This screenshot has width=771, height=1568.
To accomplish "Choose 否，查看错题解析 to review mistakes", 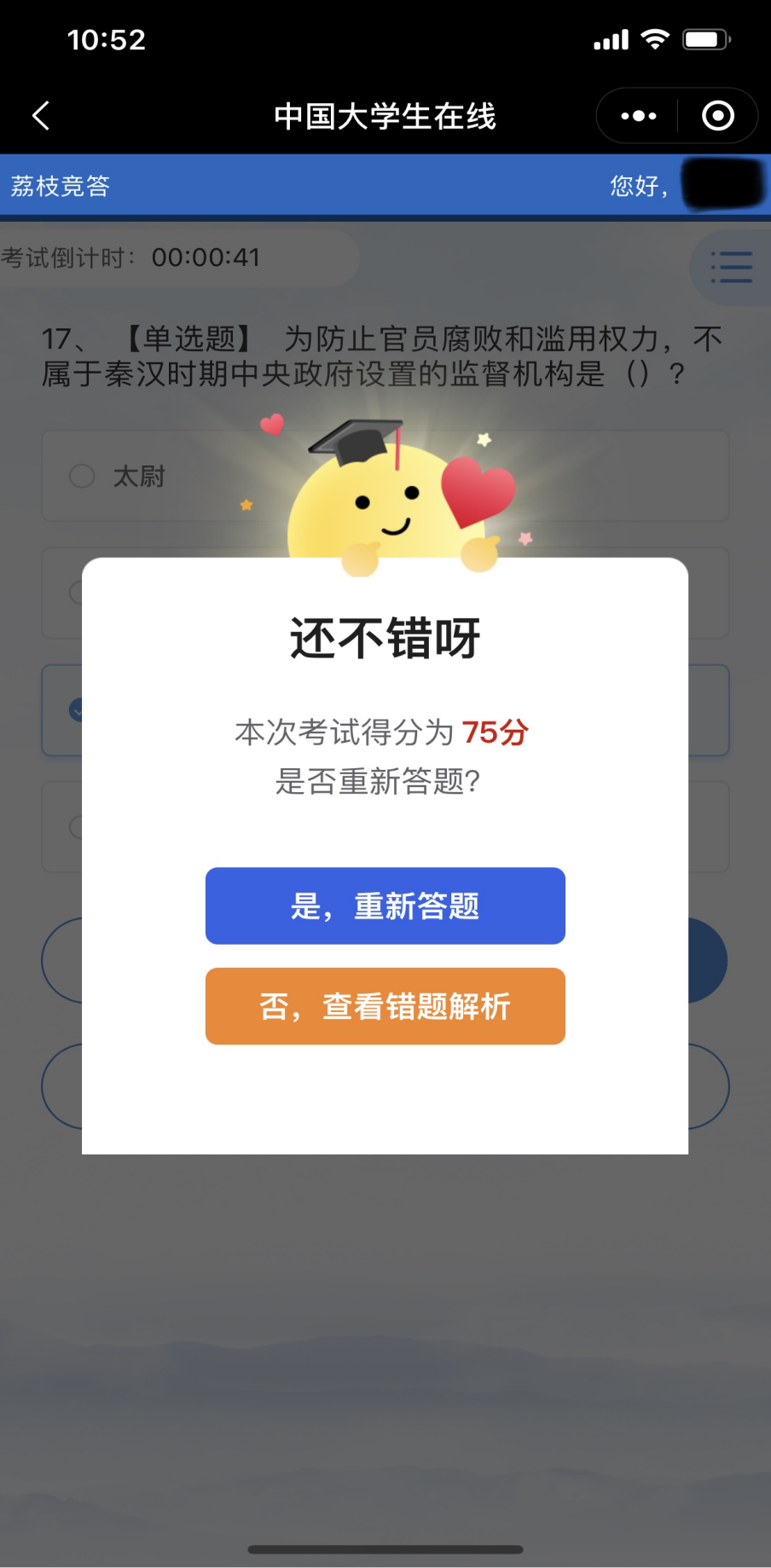I will pyautogui.click(x=385, y=1006).
